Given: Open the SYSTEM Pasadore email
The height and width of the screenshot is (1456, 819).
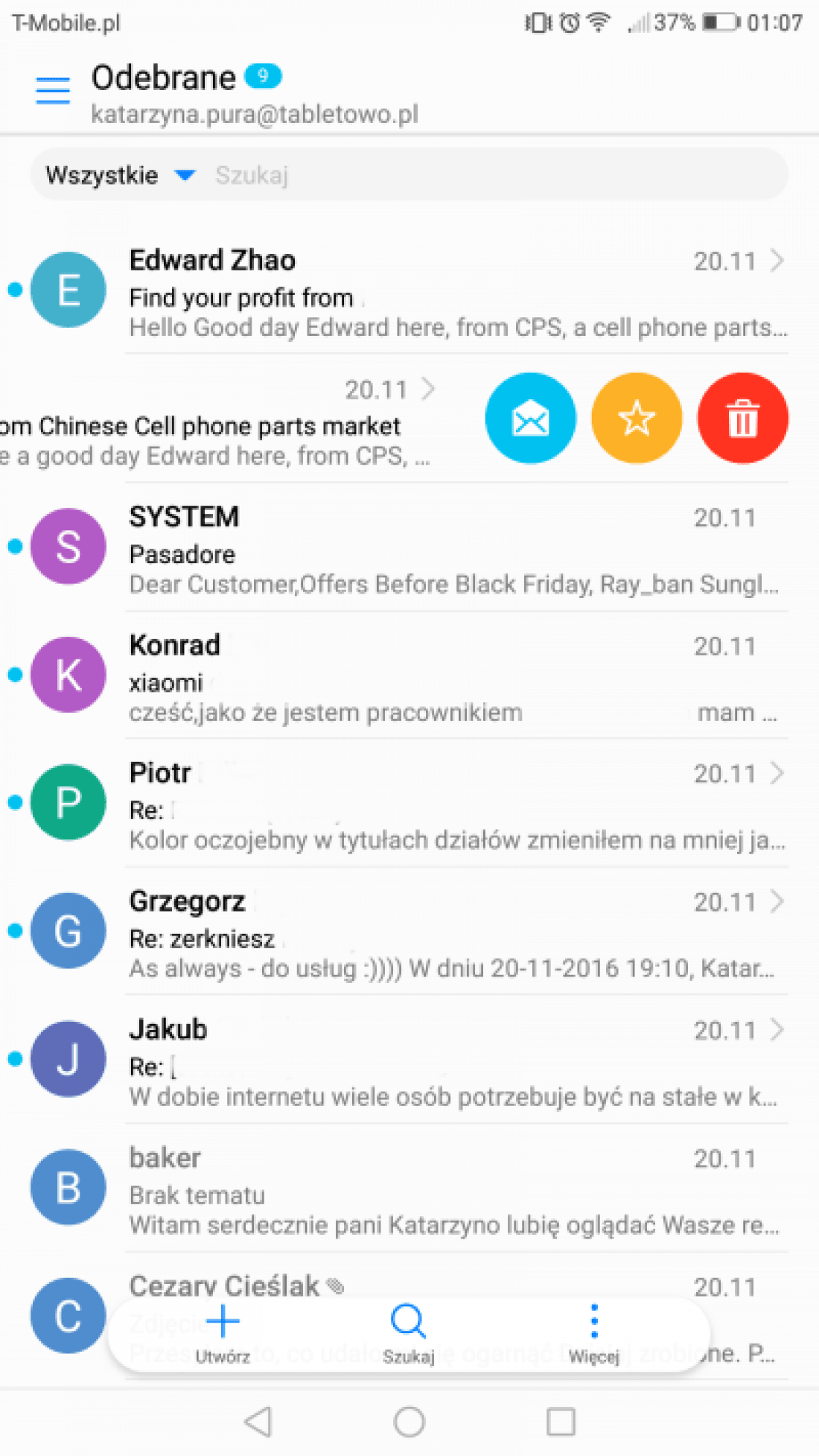Looking at the screenshot, I should point(409,547).
